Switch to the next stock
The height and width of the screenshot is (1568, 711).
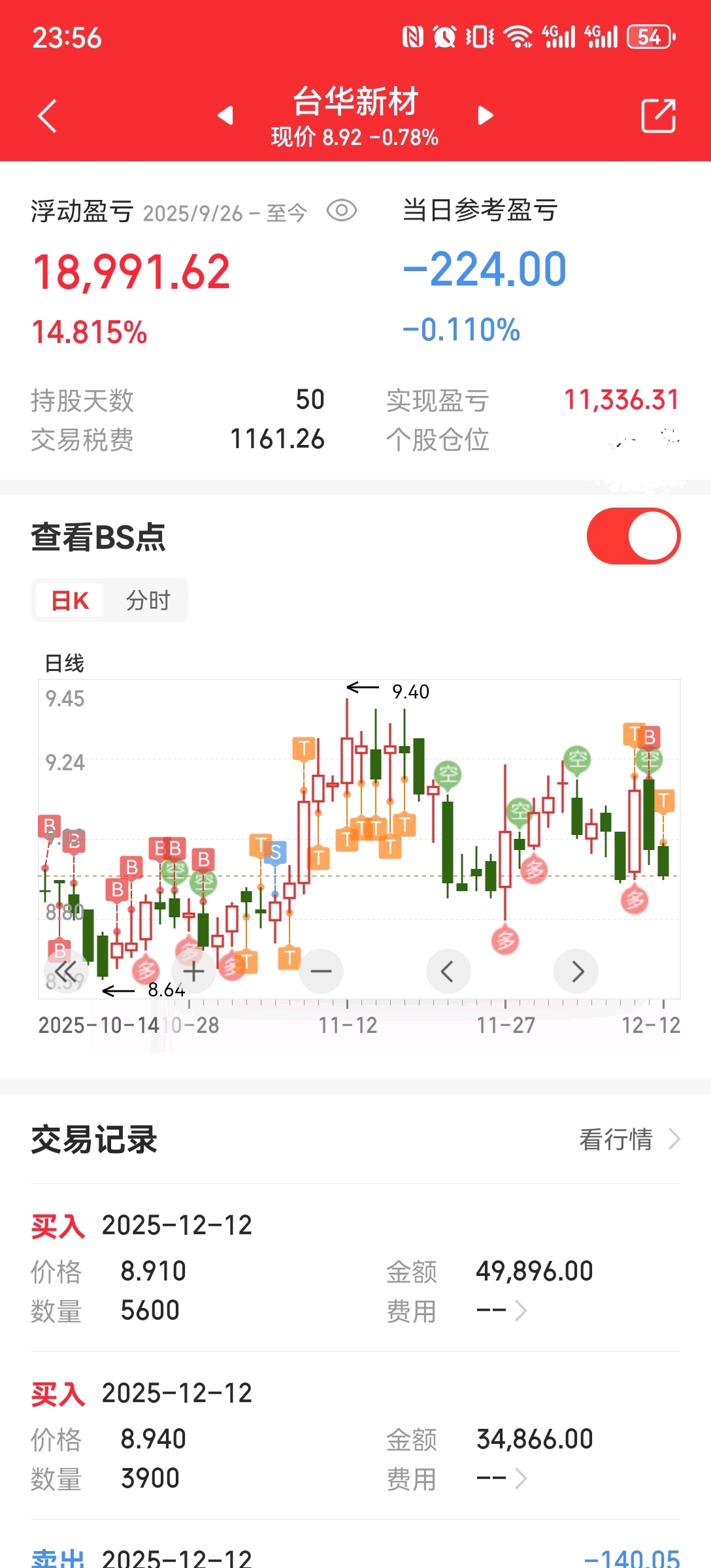[x=485, y=116]
